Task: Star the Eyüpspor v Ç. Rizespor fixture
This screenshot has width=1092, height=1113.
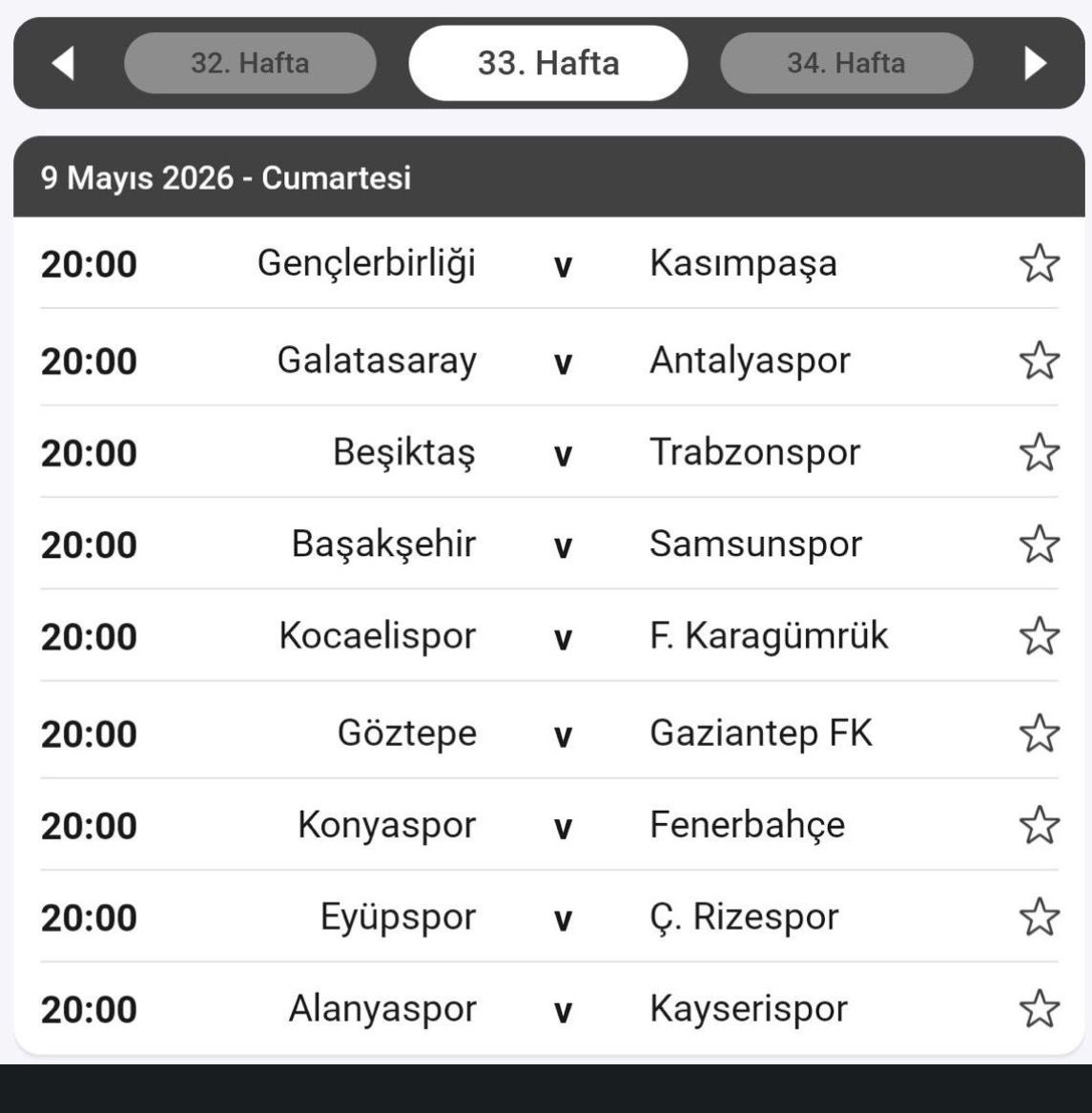Action: click(x=1040, y=917)
